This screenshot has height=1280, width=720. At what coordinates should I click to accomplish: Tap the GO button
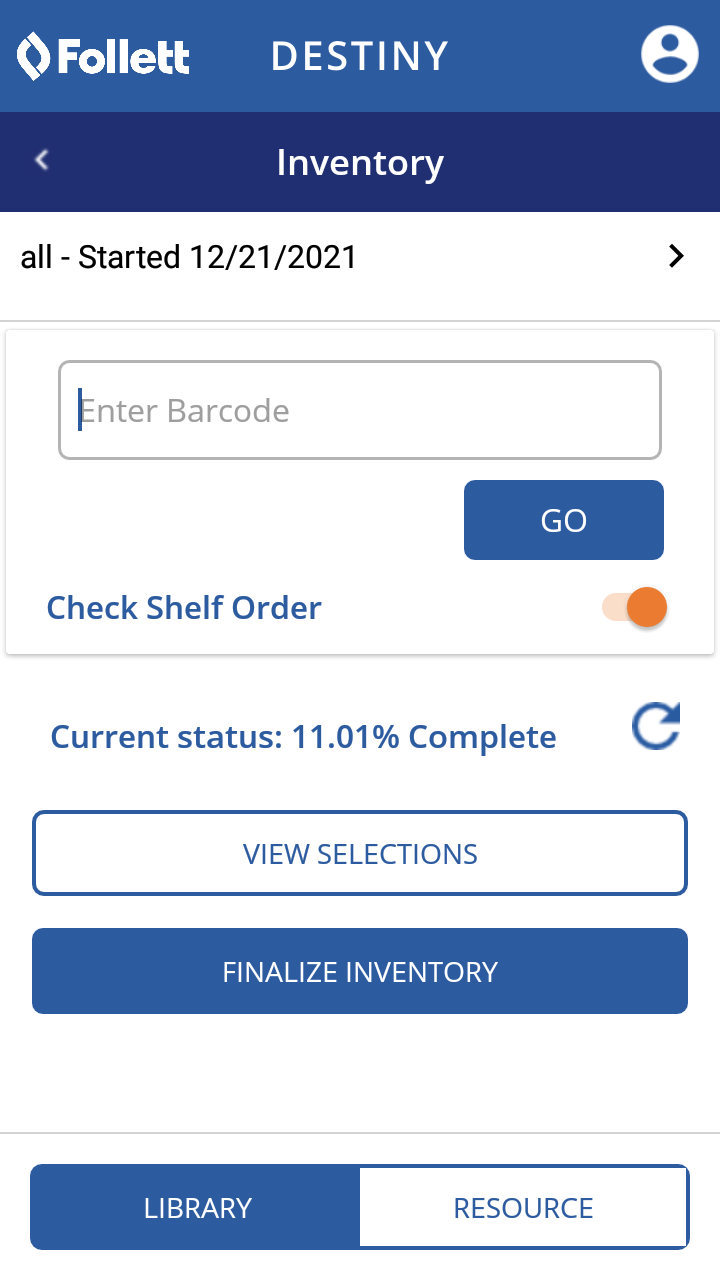563,520
